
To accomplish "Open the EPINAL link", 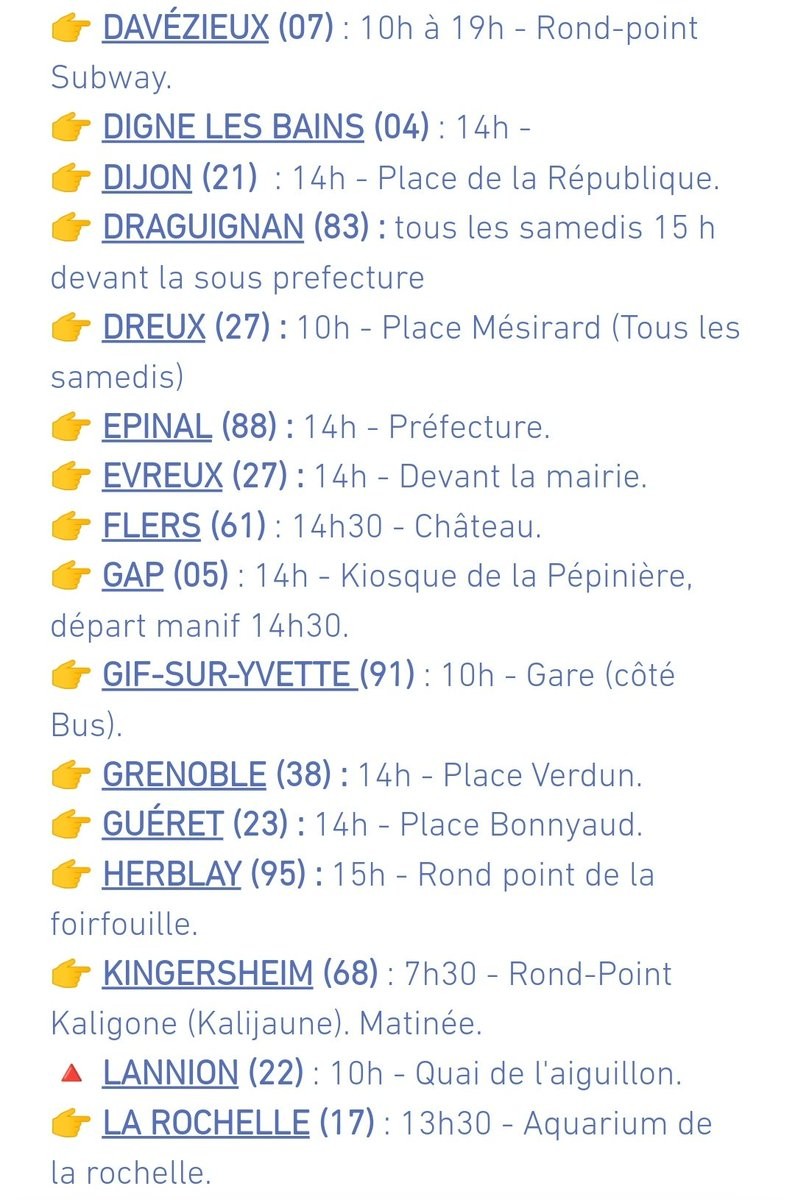I will [157, 427].
